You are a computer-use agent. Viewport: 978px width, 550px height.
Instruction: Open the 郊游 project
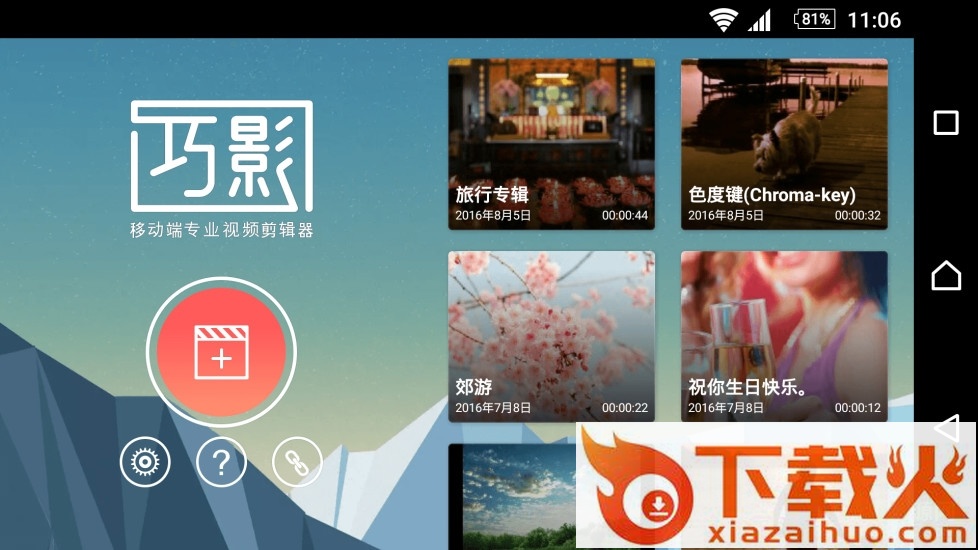point(551,336)
